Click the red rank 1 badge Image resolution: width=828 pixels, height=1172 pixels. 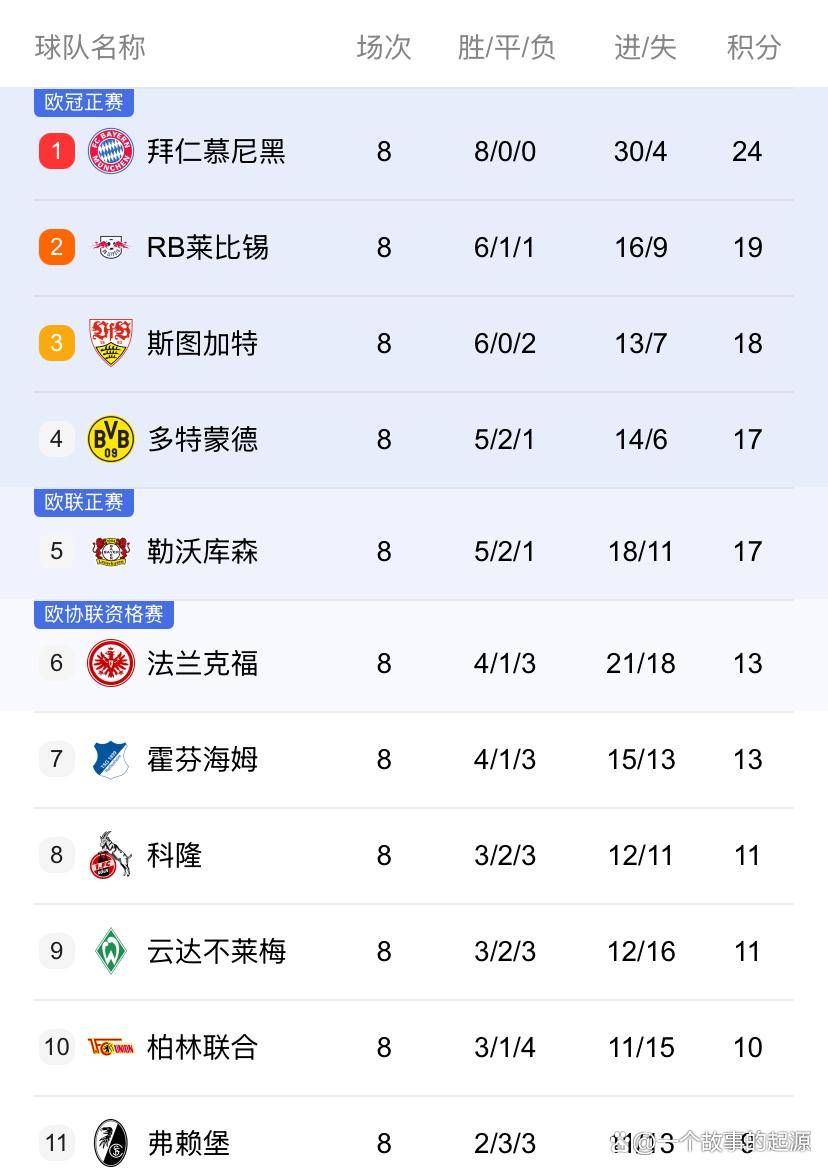pyautogui.click(x=56, y=151)
